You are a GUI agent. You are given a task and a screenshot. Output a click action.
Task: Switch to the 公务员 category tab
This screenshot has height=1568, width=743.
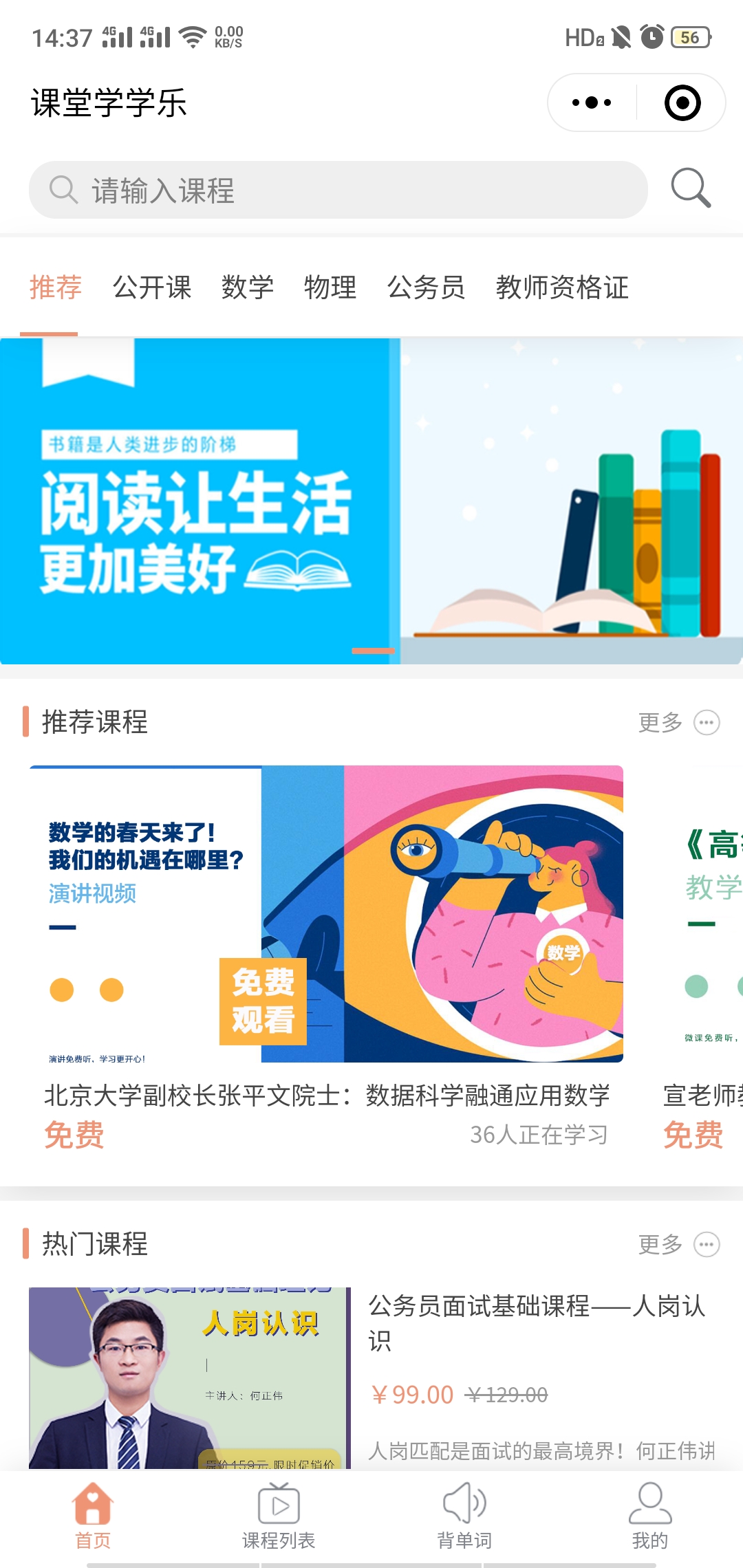[x=426, y=287]
